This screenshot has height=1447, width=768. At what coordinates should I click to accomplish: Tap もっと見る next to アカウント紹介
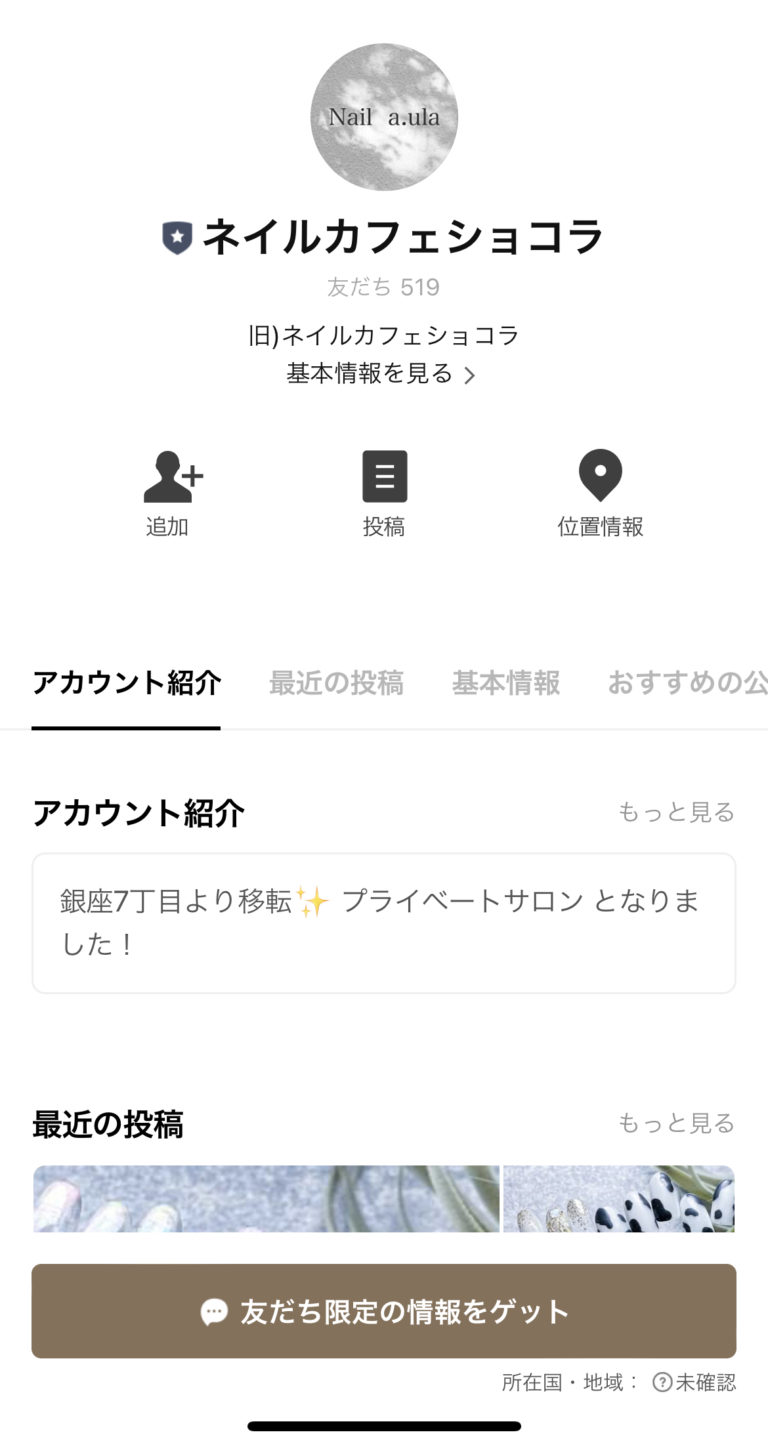[676, 814]
